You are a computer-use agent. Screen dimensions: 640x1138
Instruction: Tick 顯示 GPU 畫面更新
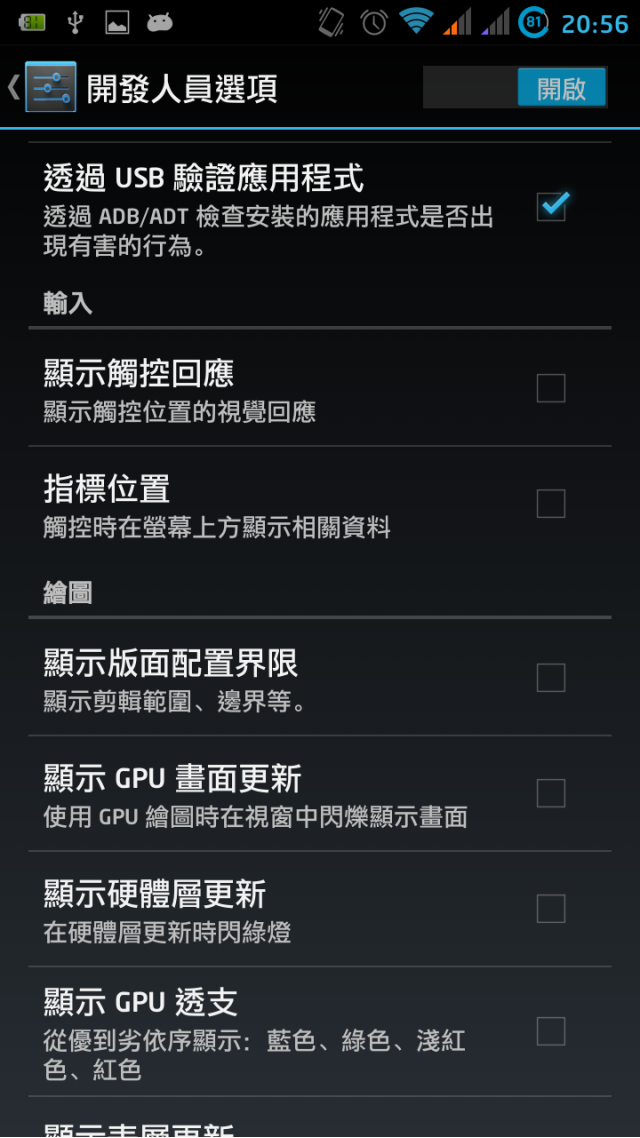(551, 793)
